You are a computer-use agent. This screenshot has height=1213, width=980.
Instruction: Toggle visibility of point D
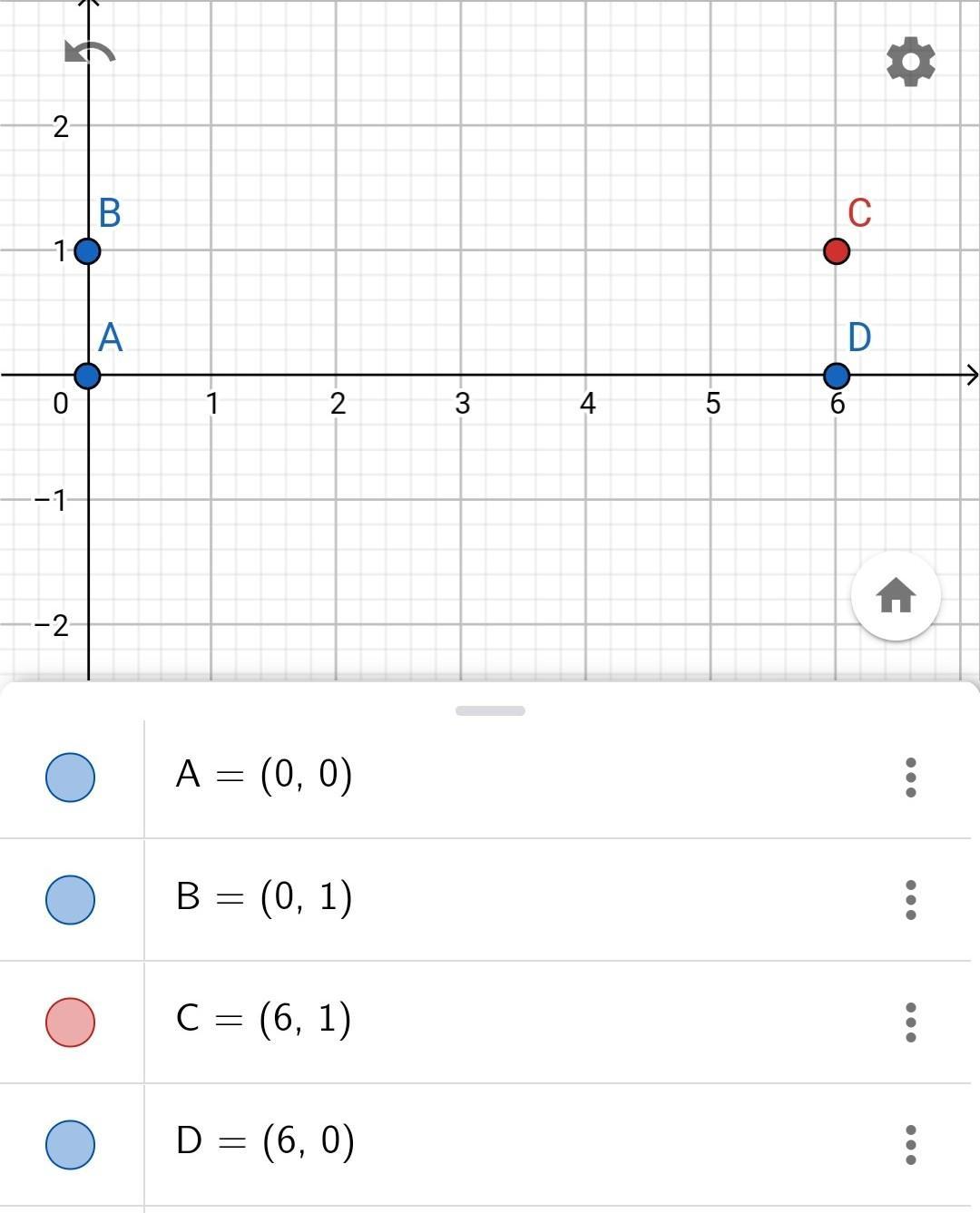tap(70, 1144)
